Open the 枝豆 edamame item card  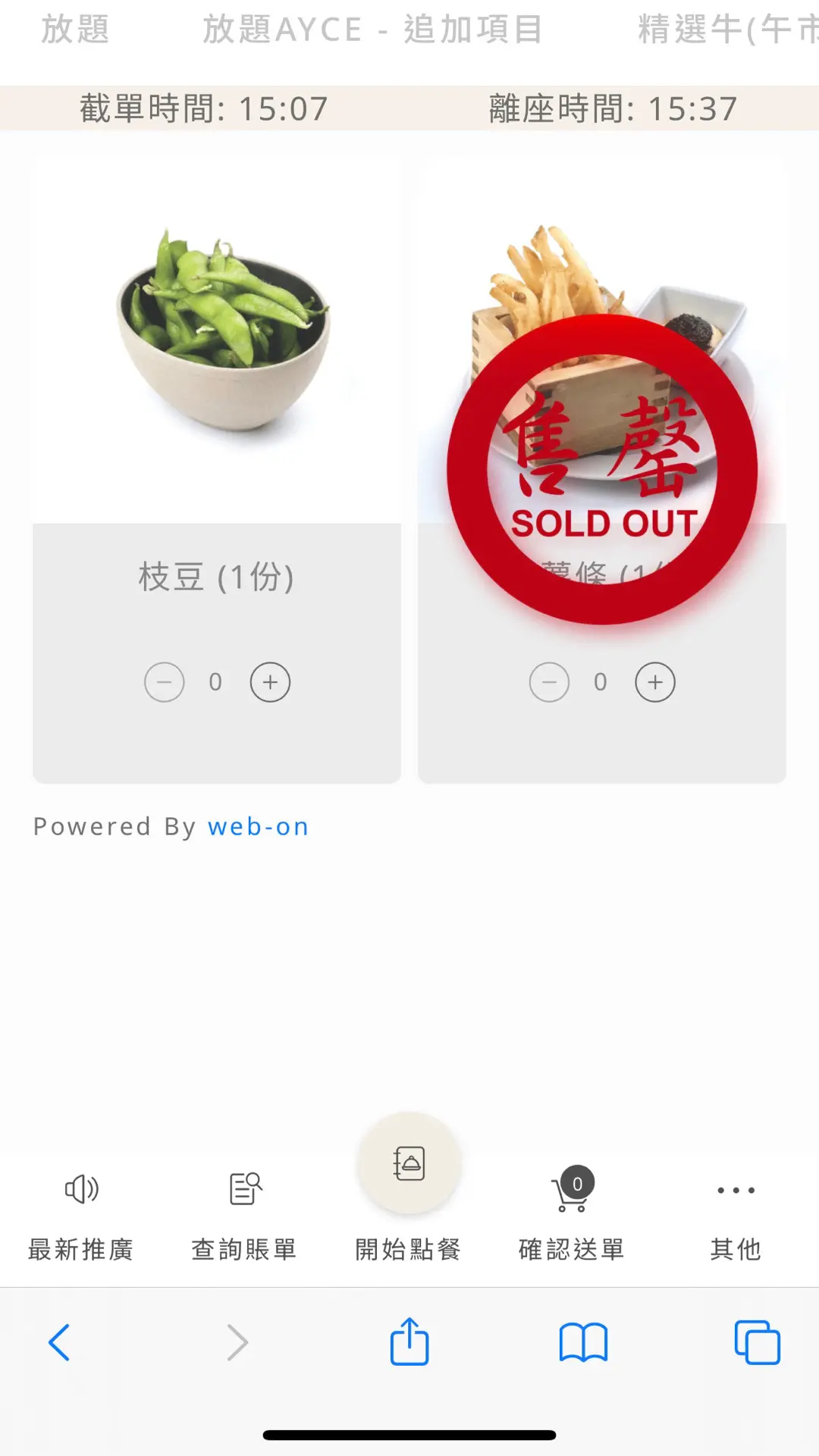(217, 341)
